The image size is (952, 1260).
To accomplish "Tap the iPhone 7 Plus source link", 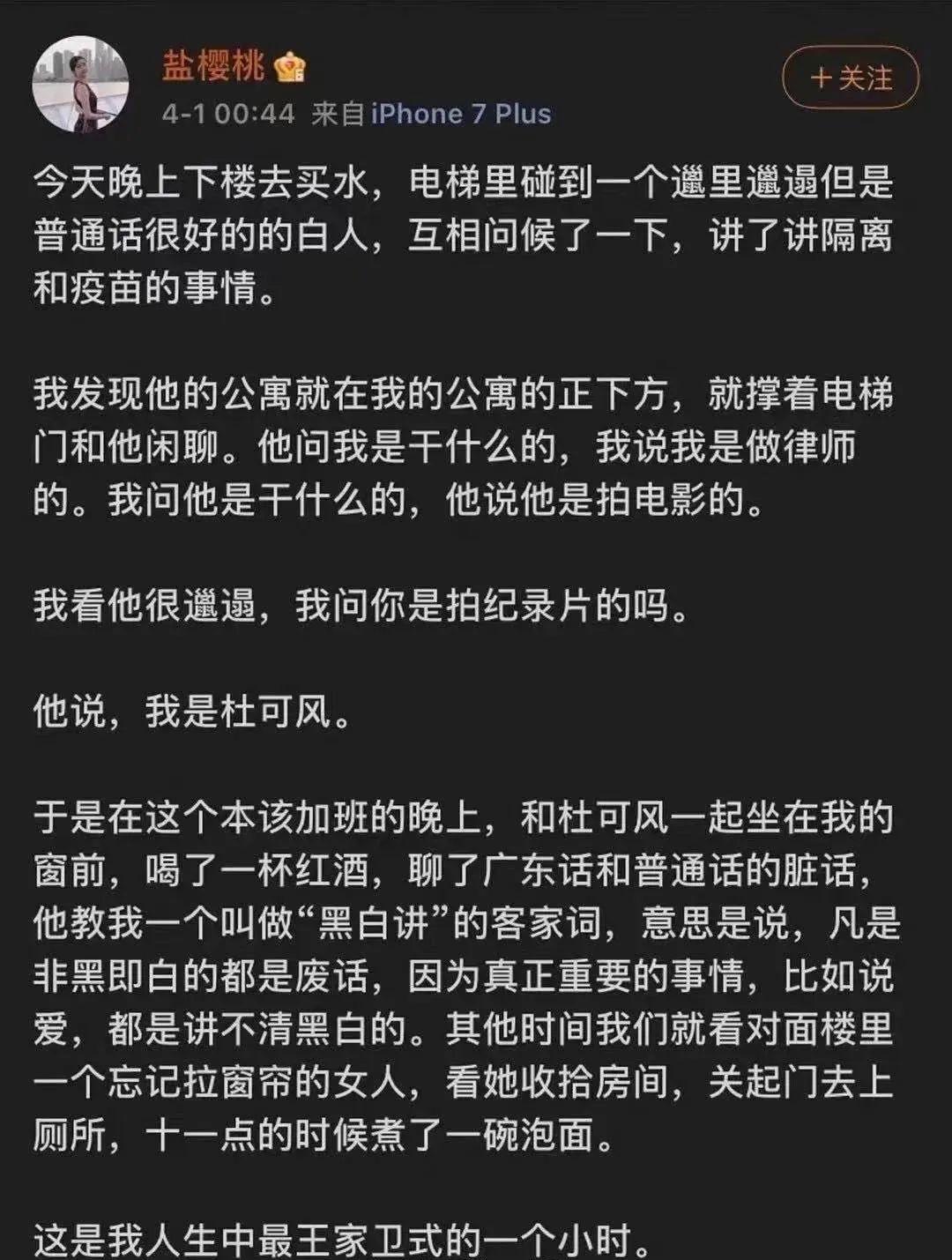I will [461, 114].
